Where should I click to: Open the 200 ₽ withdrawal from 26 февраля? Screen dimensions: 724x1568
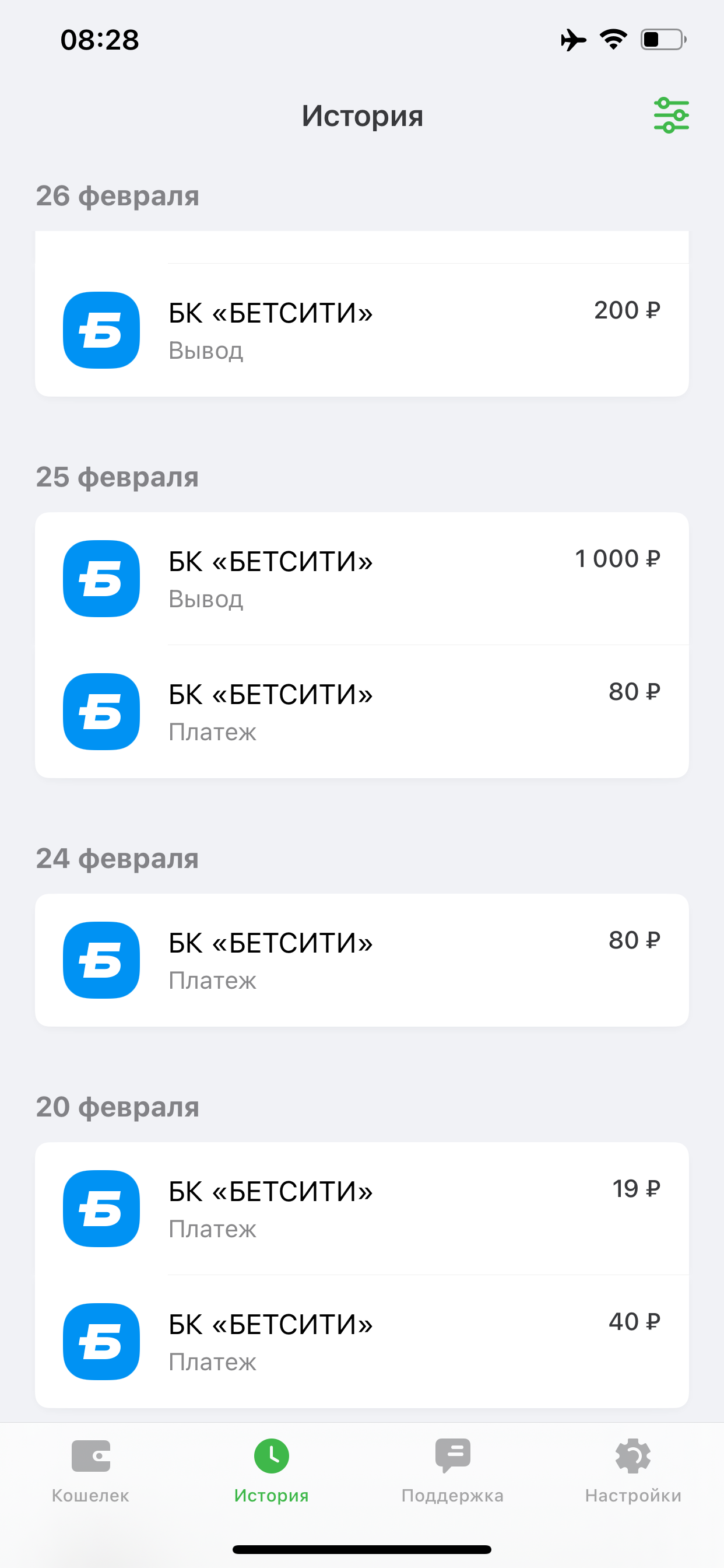tap(361, 330)
